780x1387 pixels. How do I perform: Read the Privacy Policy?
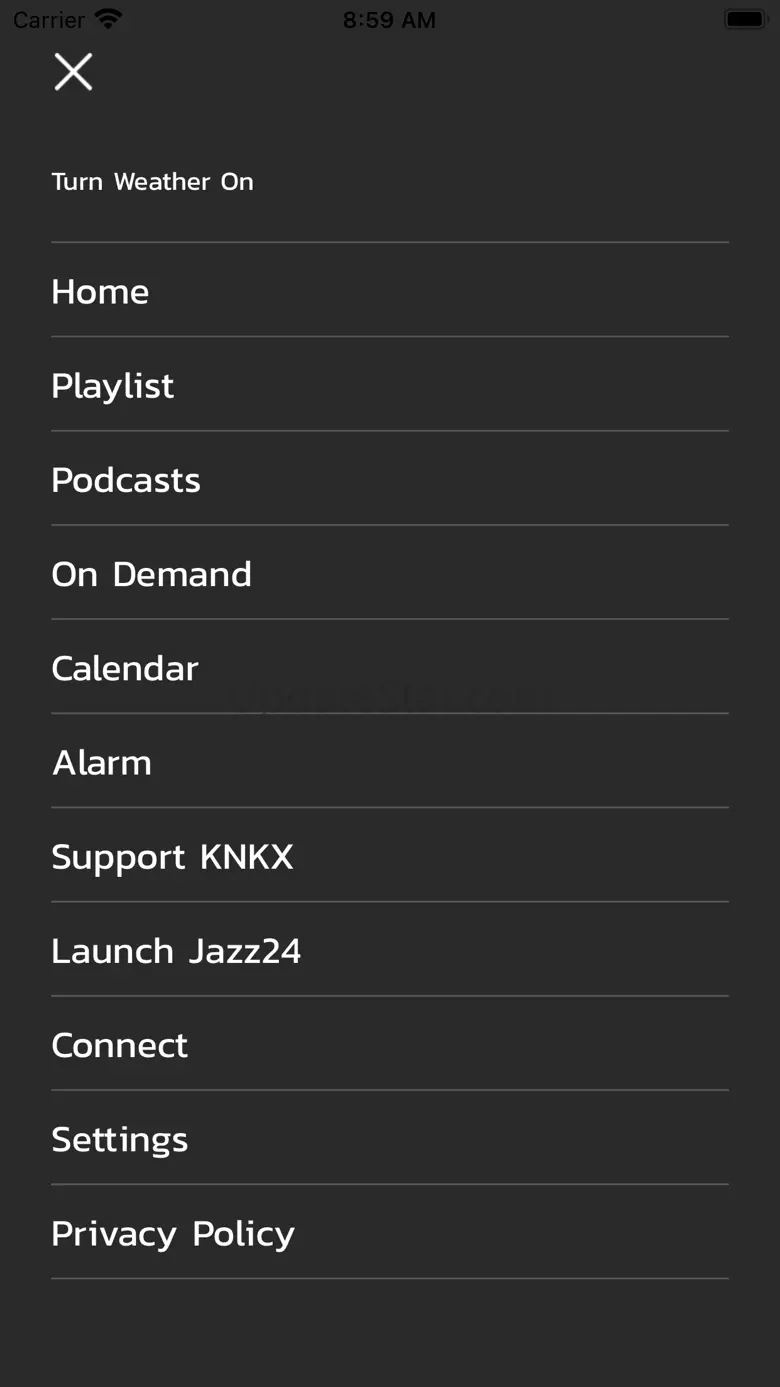pyautogui.click(x=390, y=1232)
